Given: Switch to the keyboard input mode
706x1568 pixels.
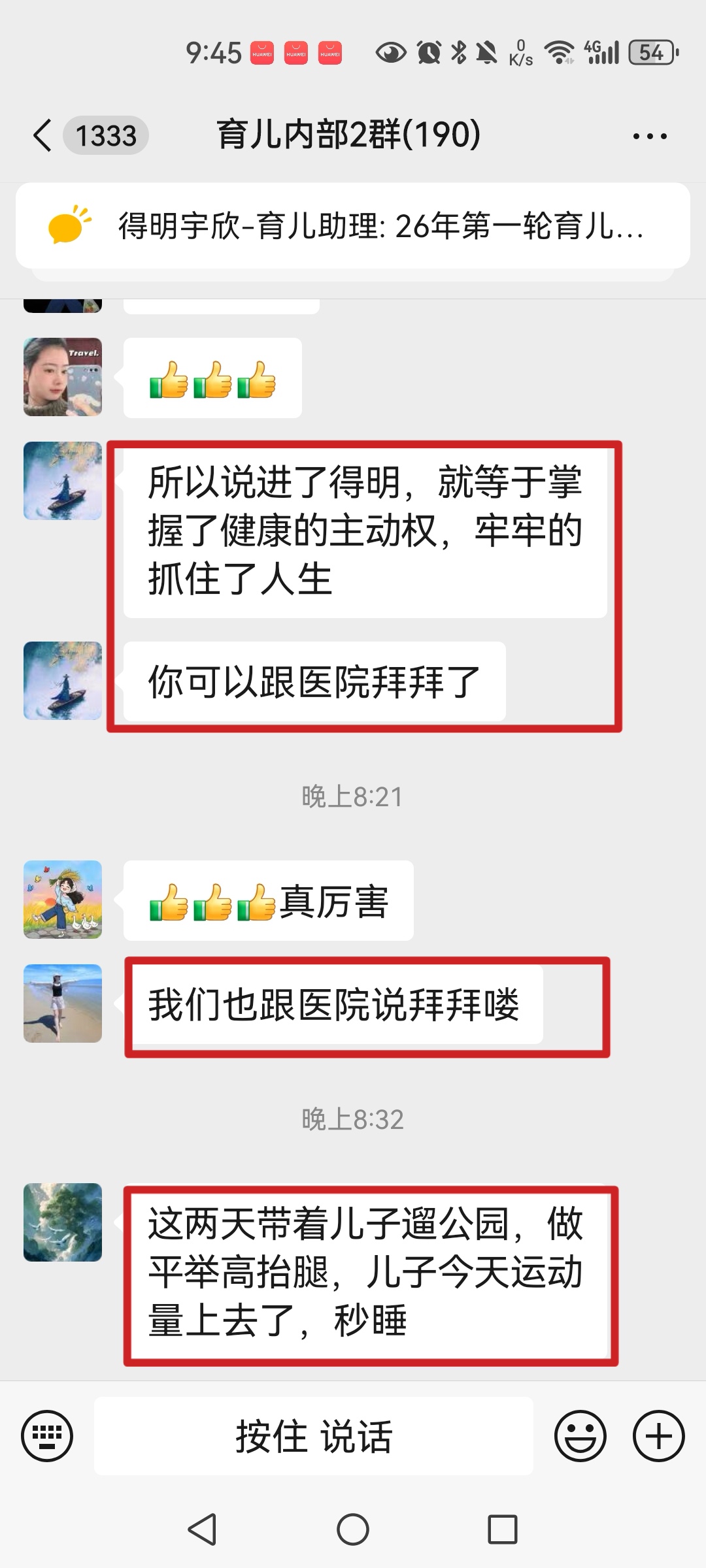Looking at the screenshot, I should tap(47, 1435).
